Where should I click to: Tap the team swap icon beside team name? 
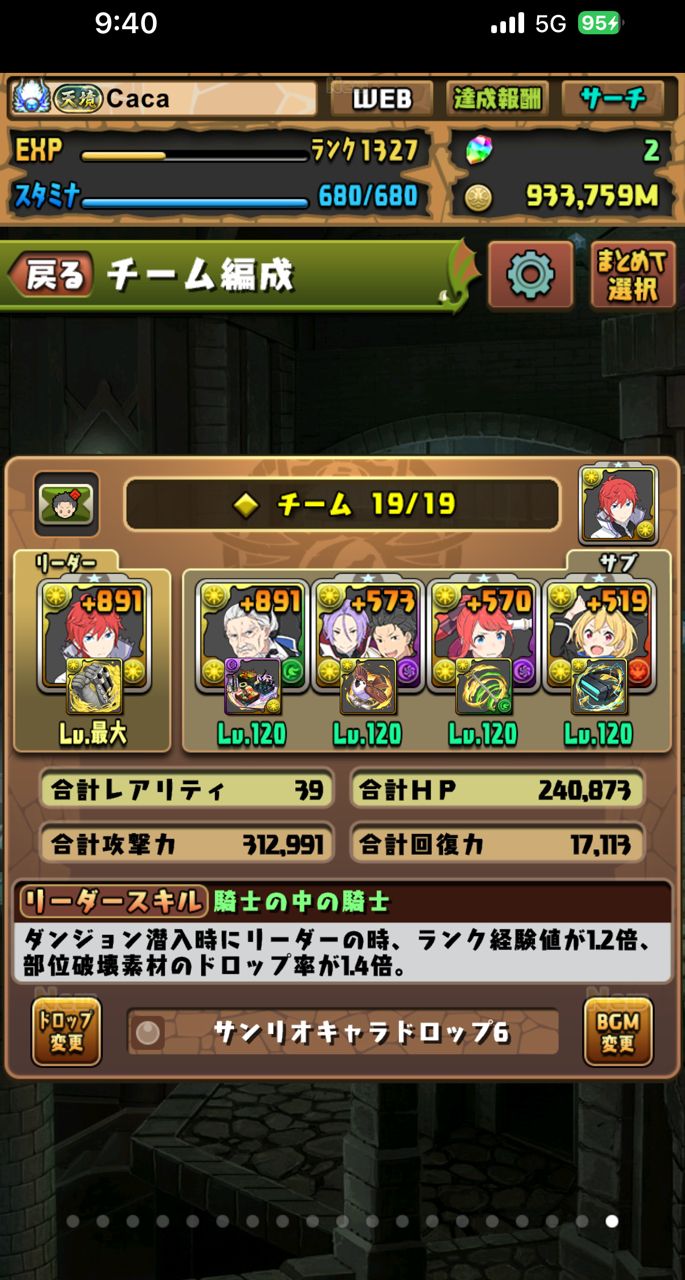coord(66,504)
